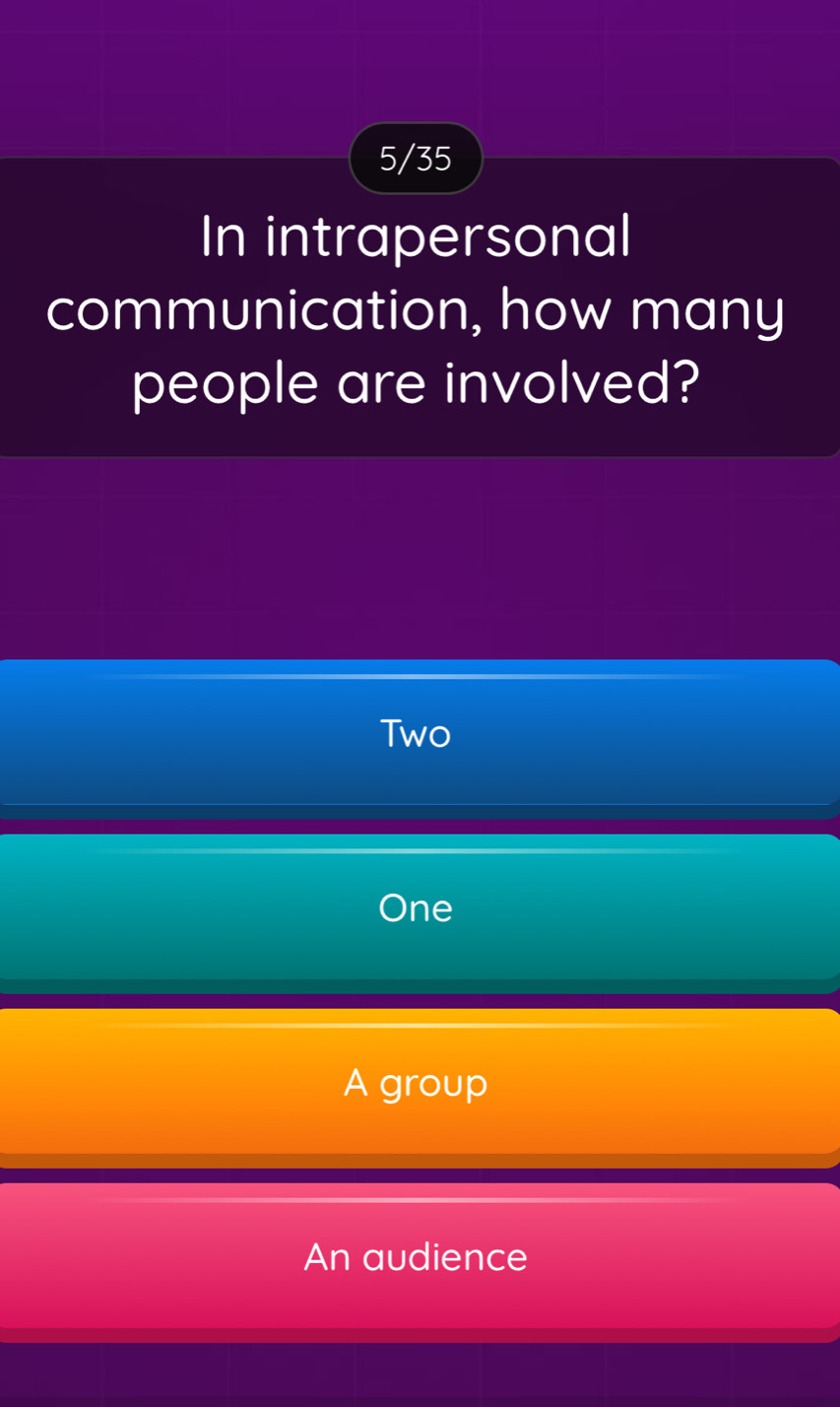Click the 5/35 progress indicator
Image resolution: width=840 pixels, height=1407 pixels.
416,158
